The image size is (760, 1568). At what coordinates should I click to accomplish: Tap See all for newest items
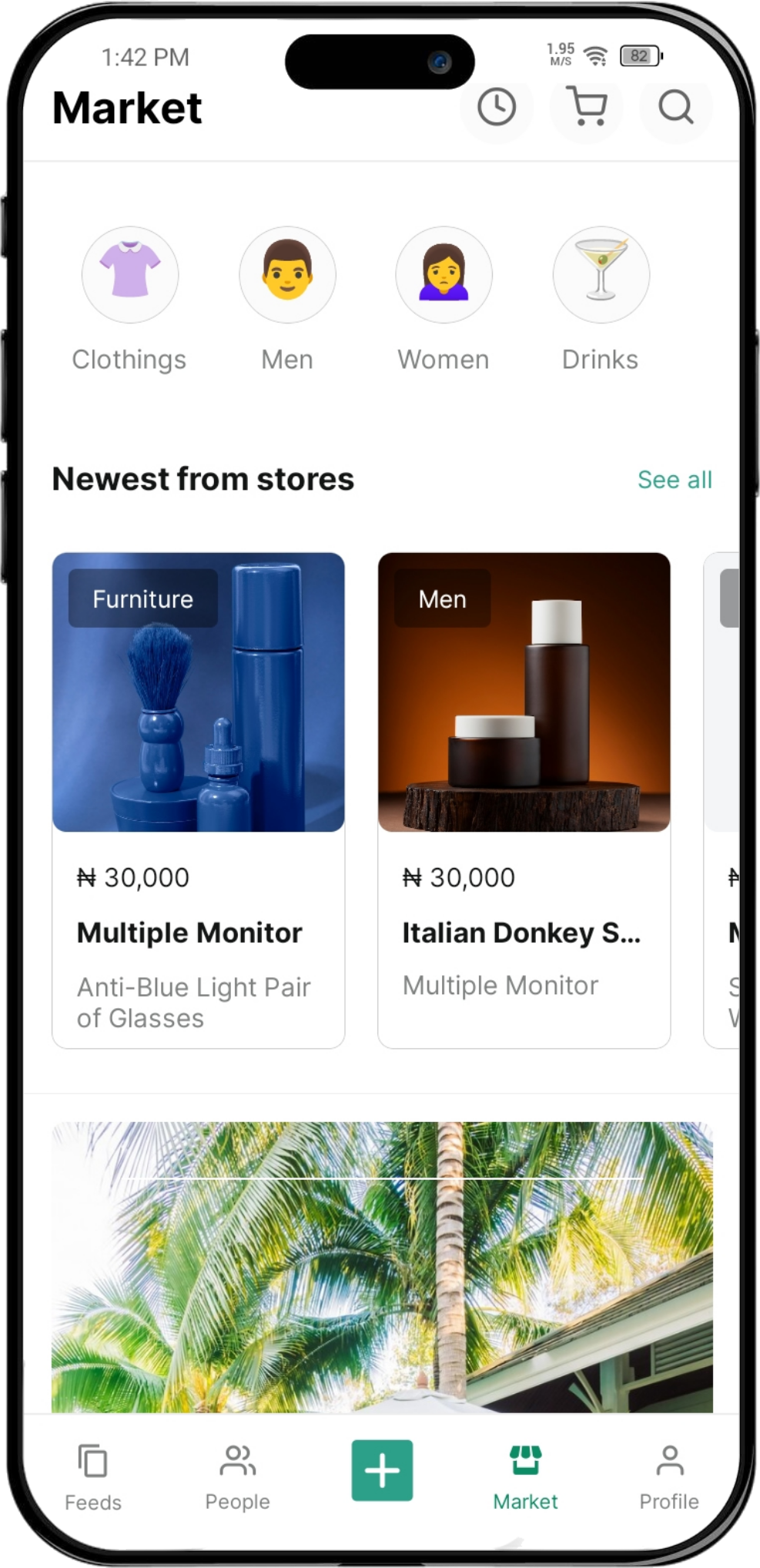point(675,480)
